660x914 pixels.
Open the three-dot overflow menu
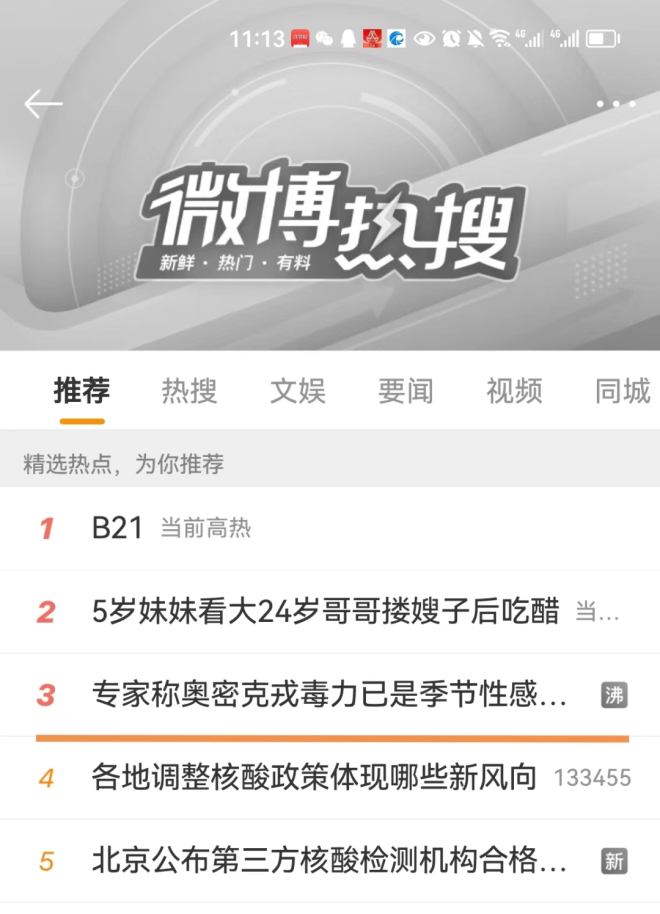tap(615, 104)
